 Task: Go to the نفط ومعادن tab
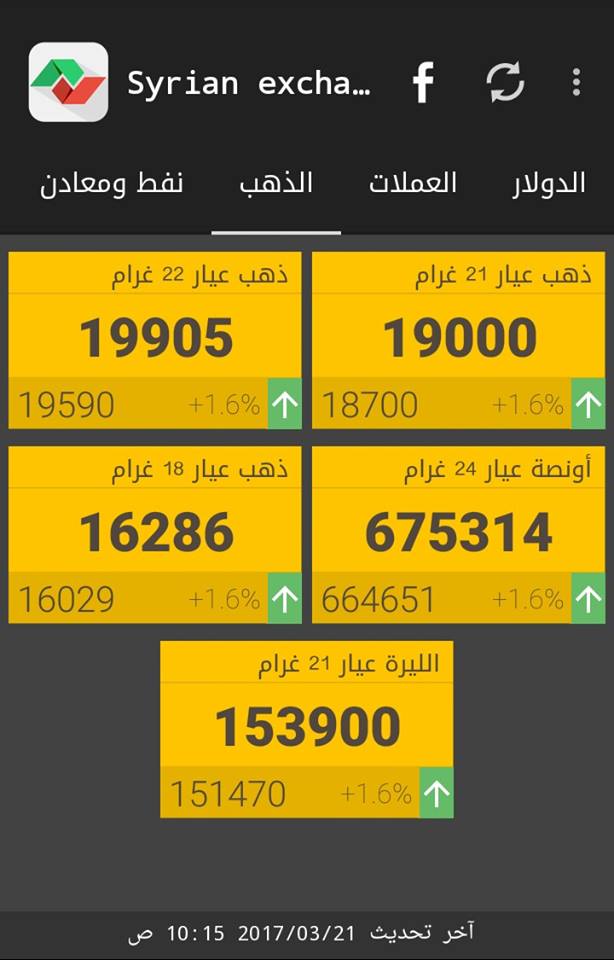[x=111, y=184]
